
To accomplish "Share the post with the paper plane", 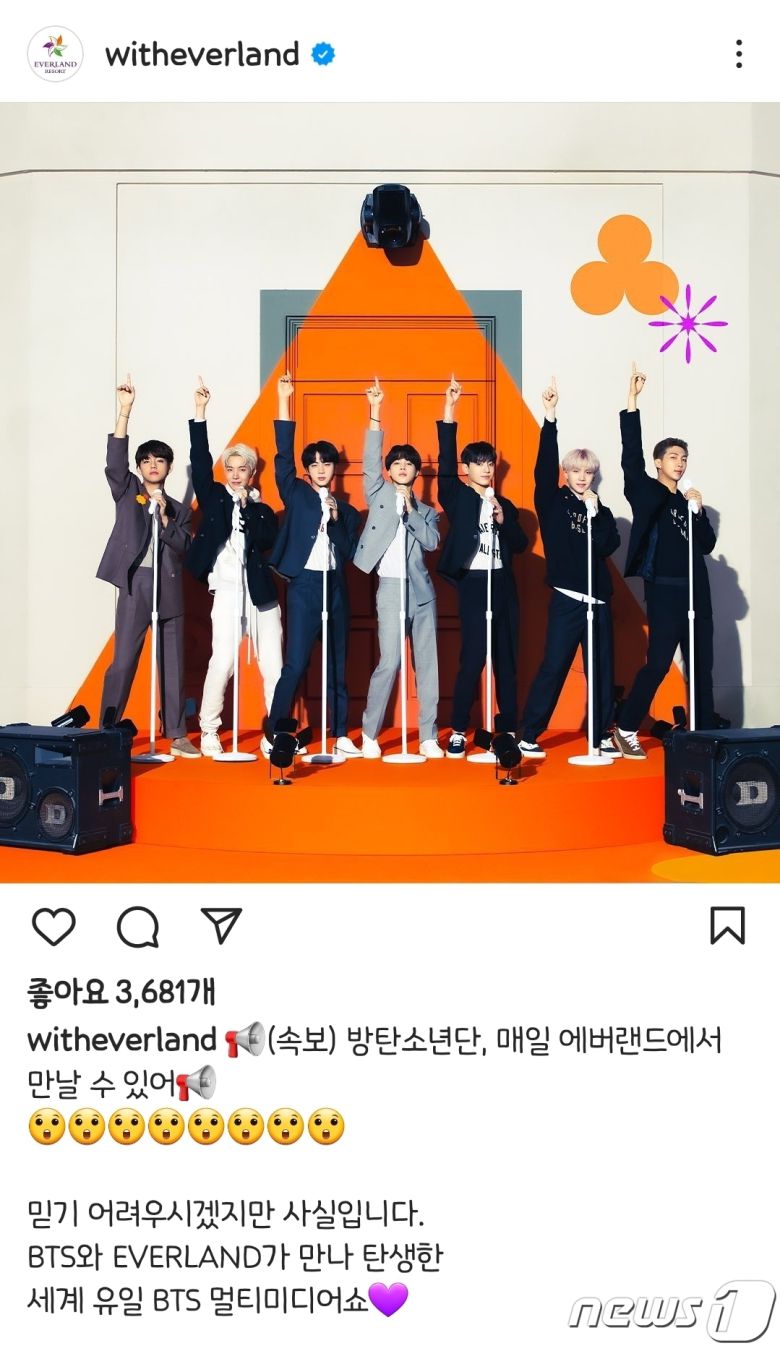I will (x=221, y=926).
